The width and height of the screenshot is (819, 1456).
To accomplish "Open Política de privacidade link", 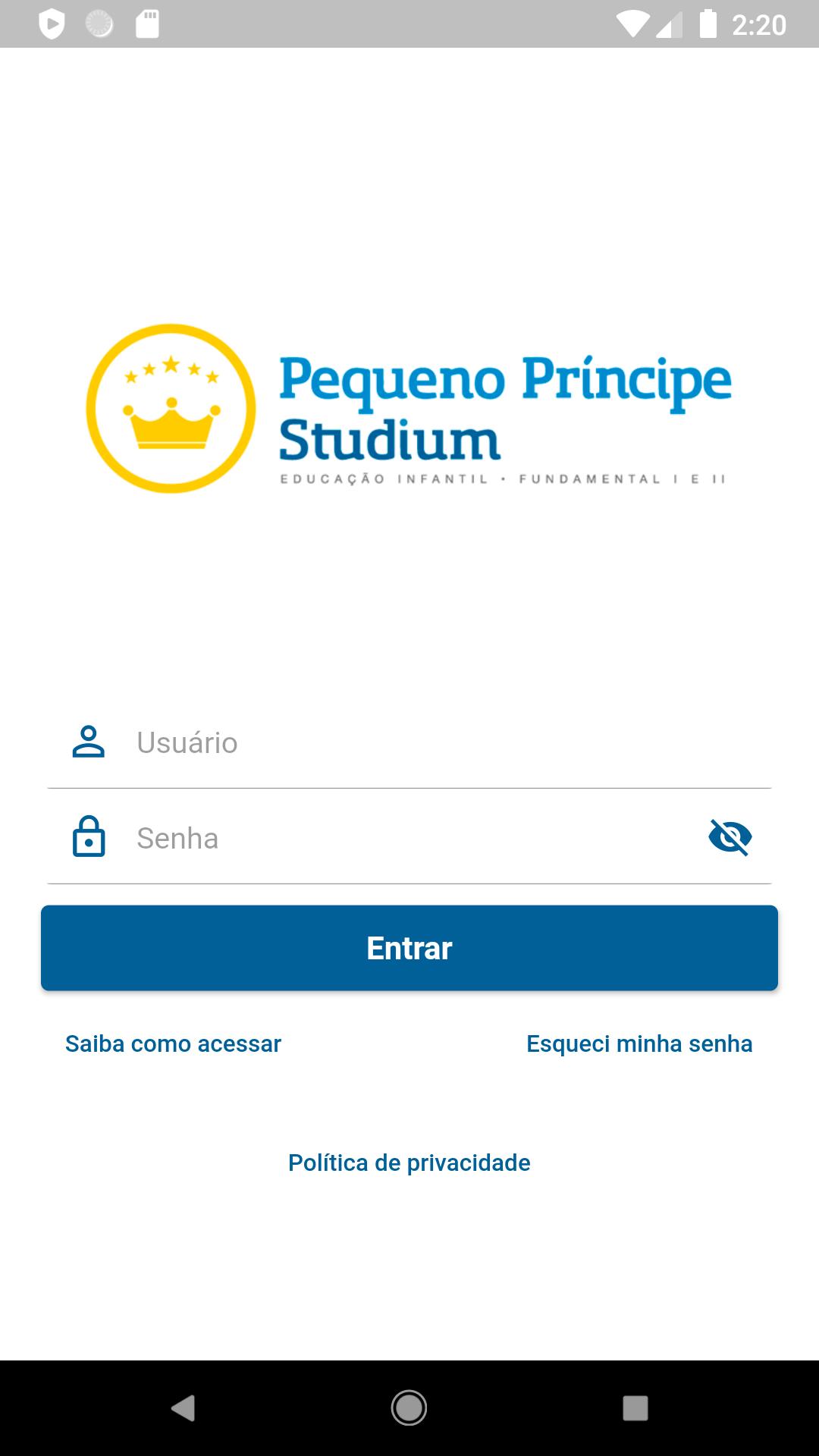I will point(409,1163).
